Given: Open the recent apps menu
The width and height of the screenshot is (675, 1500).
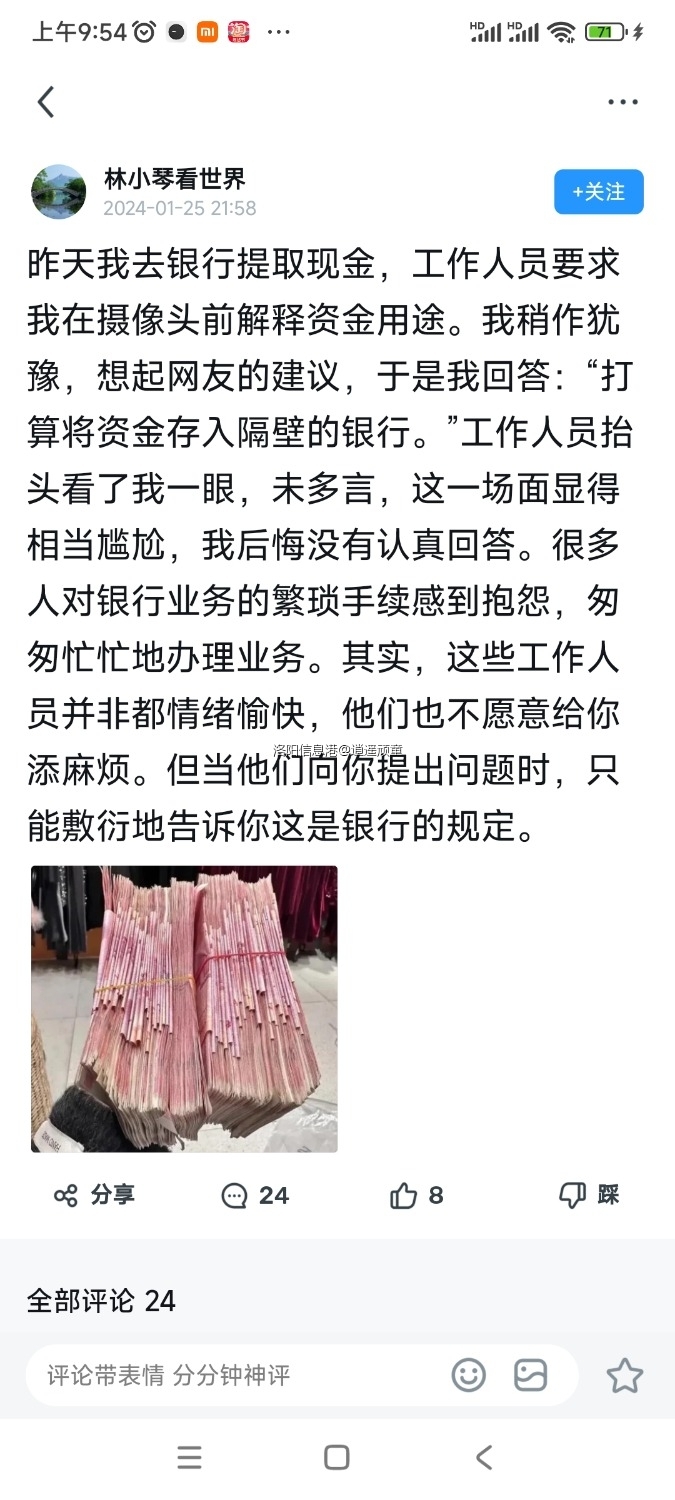Looking at the screenshot, I should [189, 1458].
